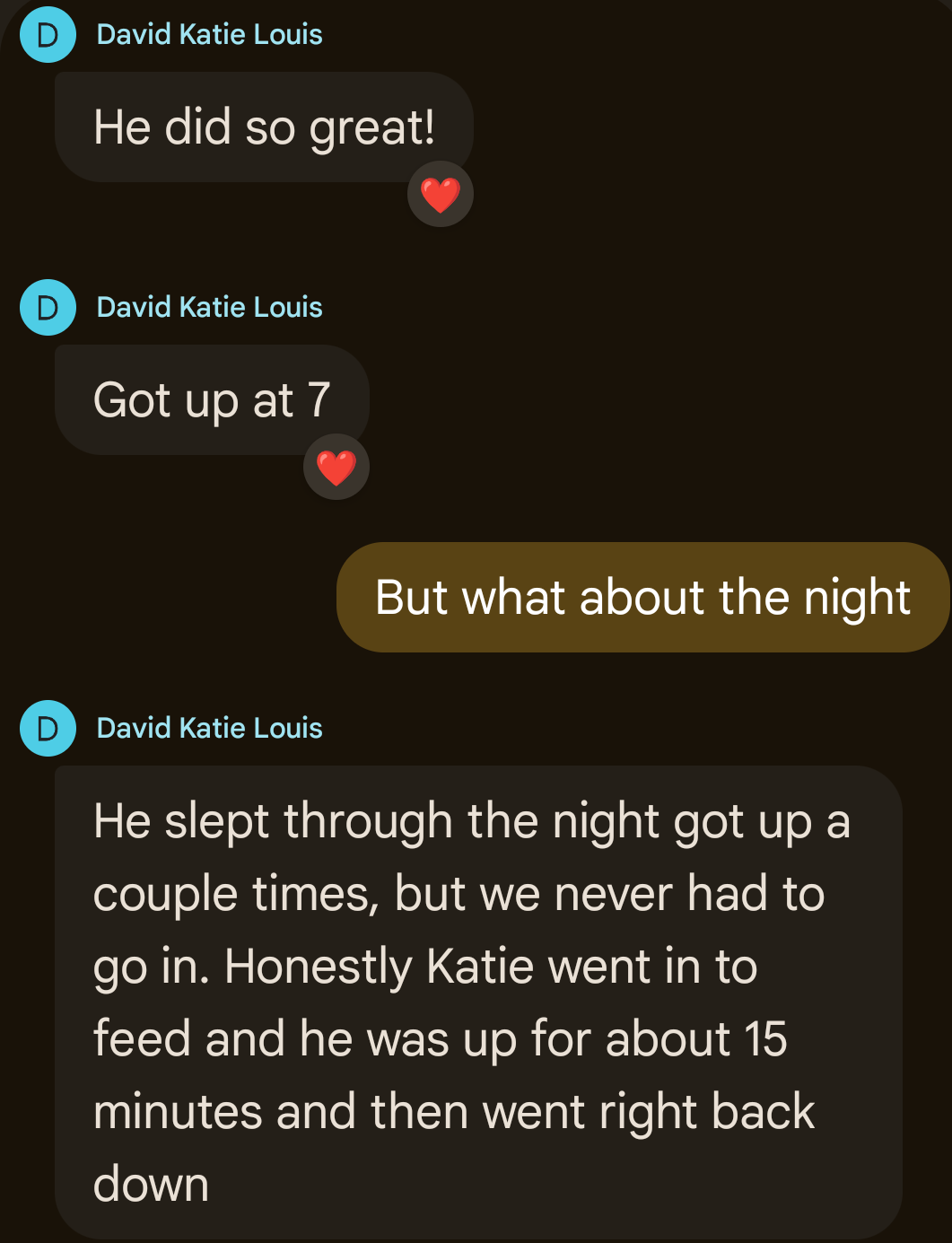The width and height of the screenshot is (952, 1243).
Task: Tap the heart reaction on "Got up at 7"
Action: click(x=336, y=468)
